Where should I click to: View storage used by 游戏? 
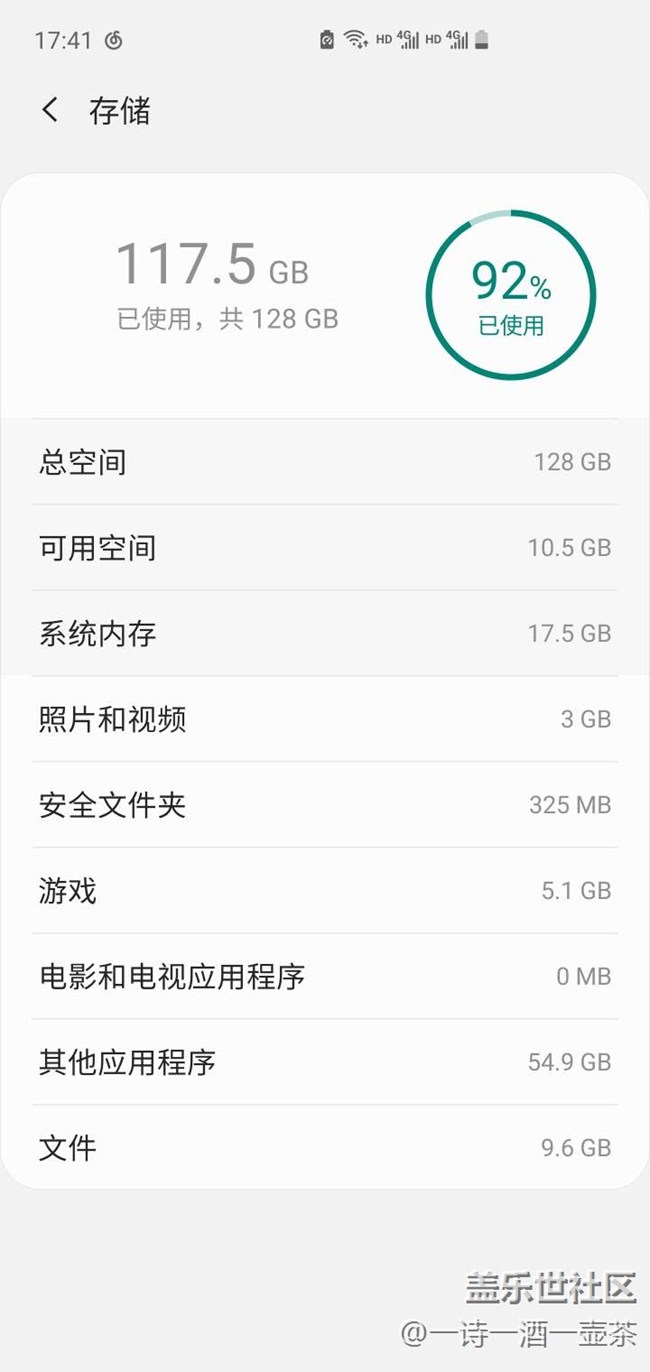[x=324, y=890]
